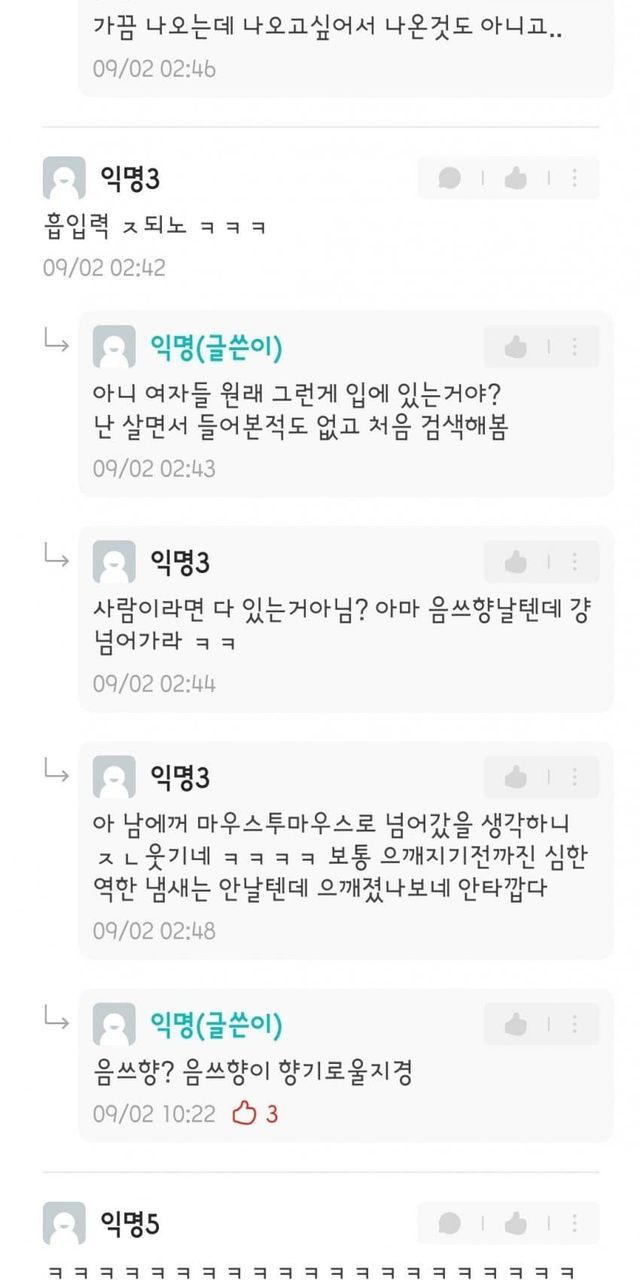Like 익명3's reply posted at 02:48
Image resolution: width=640 pixels, height=1280 pixels.
click(x=516, y=777)
